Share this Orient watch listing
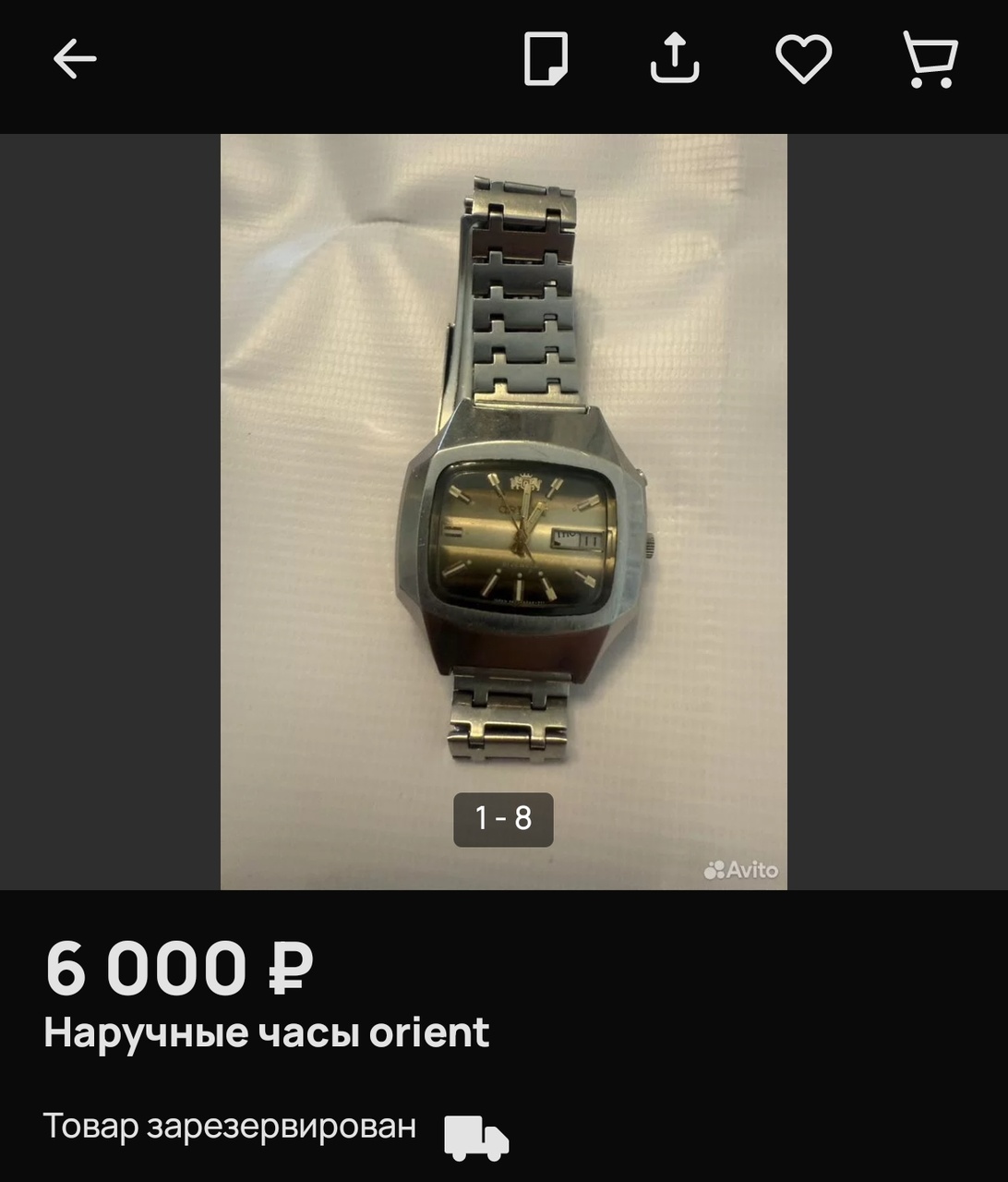Screen dimensions: 1008x1182 675,60
